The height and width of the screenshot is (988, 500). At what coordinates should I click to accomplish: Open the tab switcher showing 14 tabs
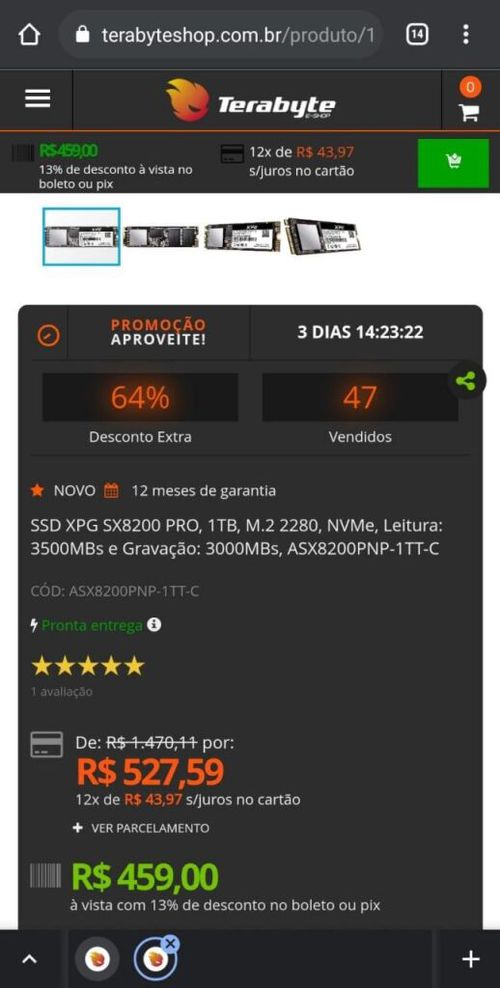pos(417,35)
